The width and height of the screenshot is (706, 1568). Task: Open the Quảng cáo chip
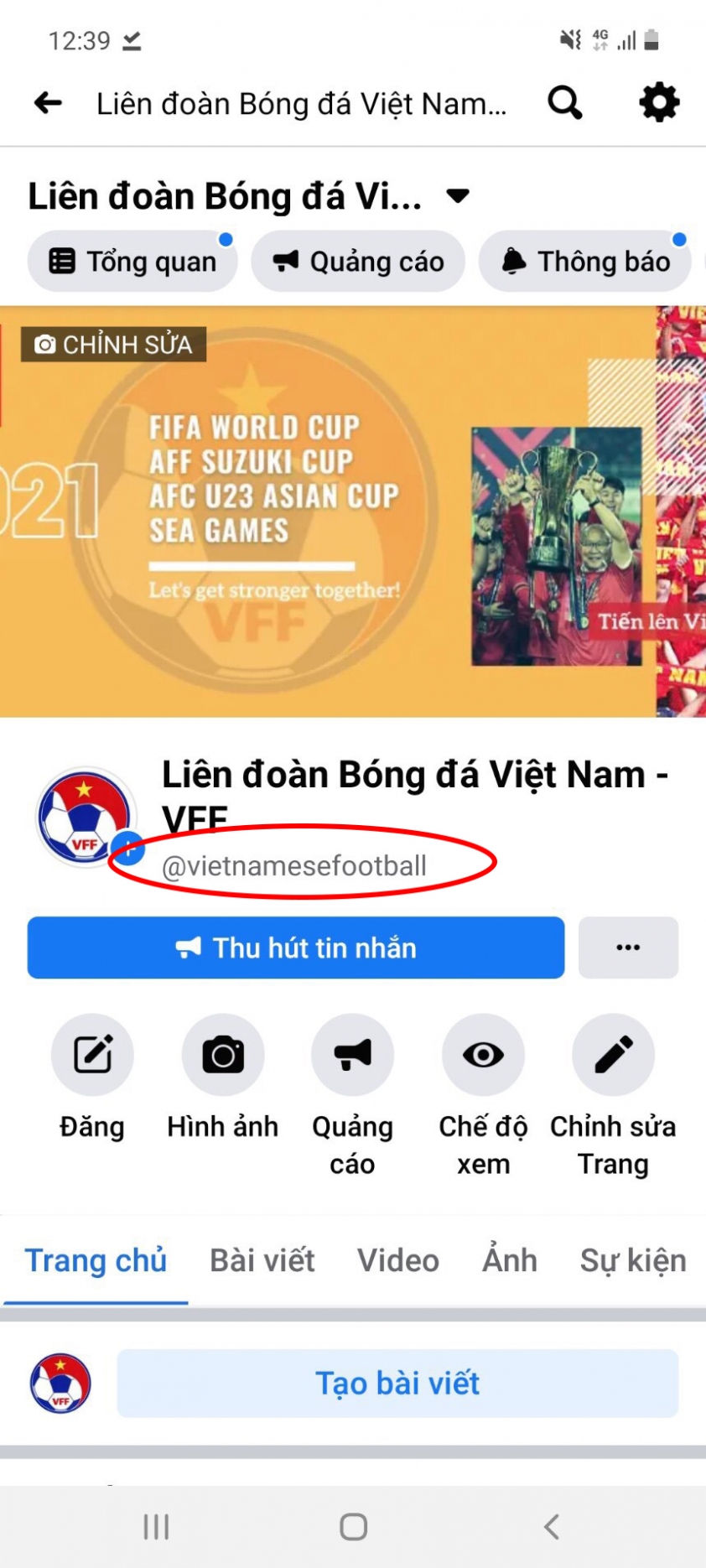click(x=358, y=262)
